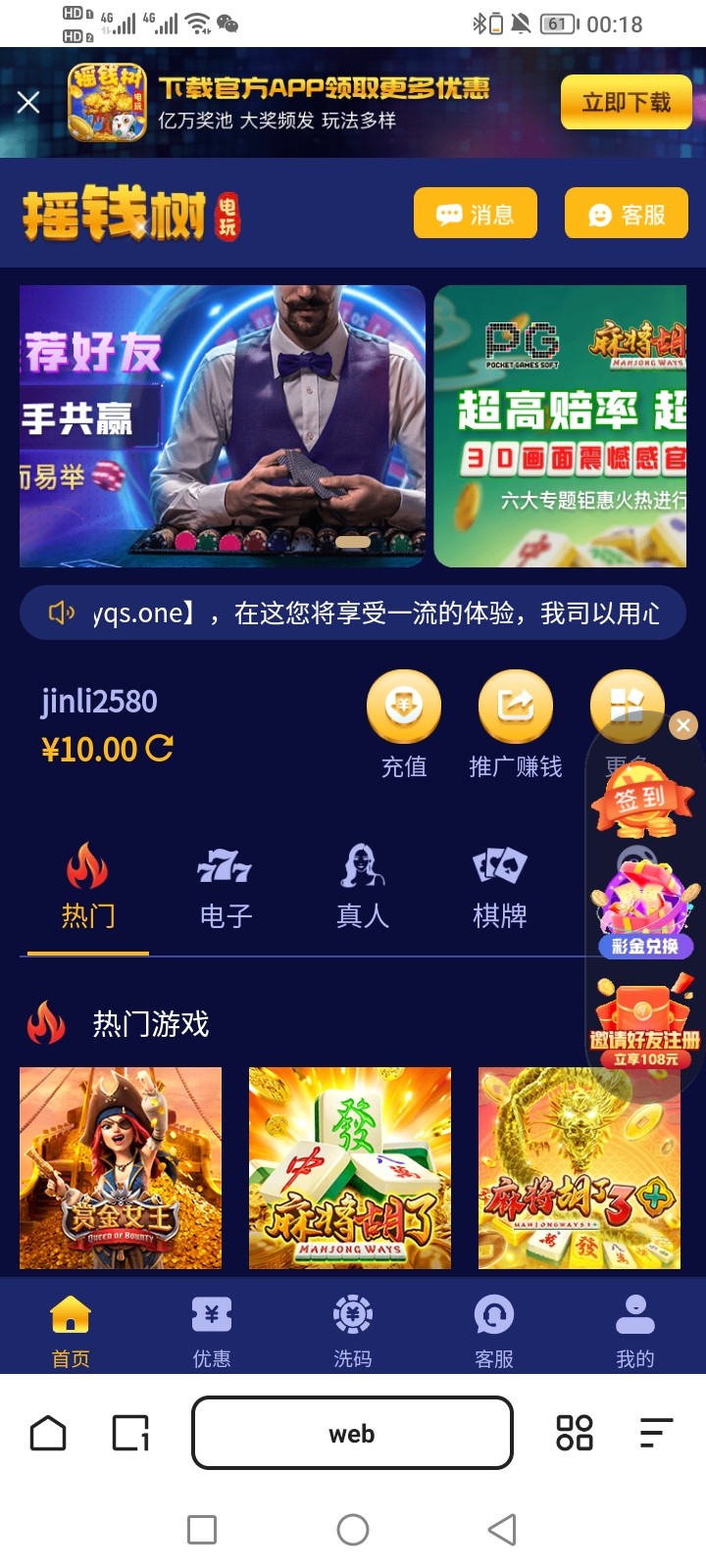Tap the 立即下载 download button
The height and width of the screenshot is (1568, 706).
tap(626, 103)
